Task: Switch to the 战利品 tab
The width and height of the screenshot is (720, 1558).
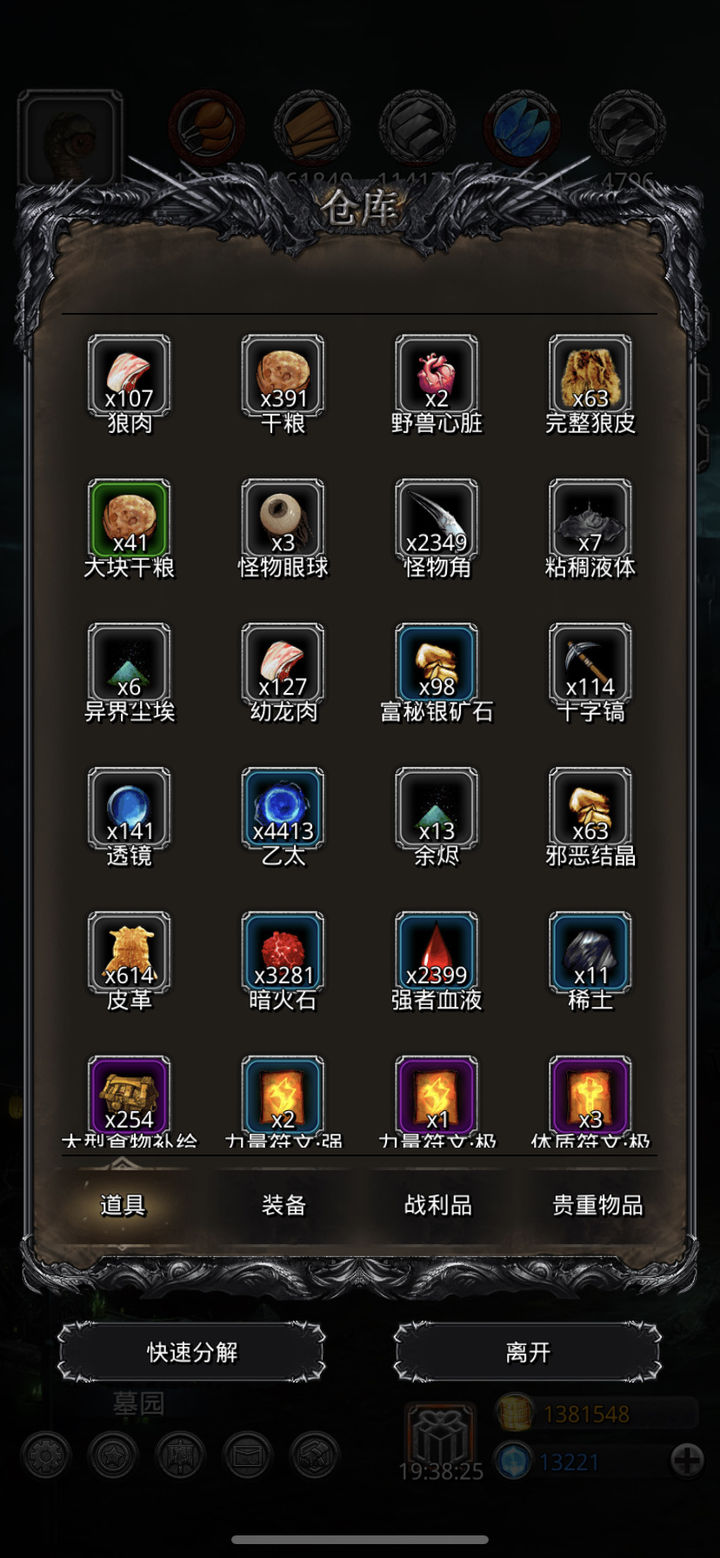Action: [437, 1205]
